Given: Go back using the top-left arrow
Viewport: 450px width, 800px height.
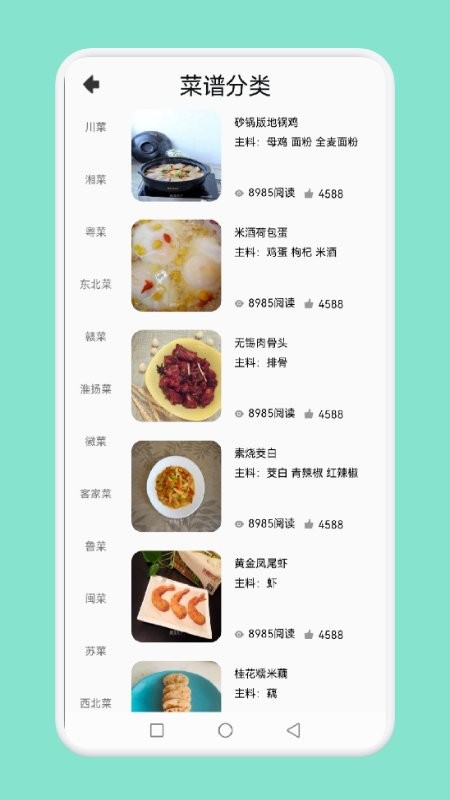Looking at the screenshot, I should [91, 84].
